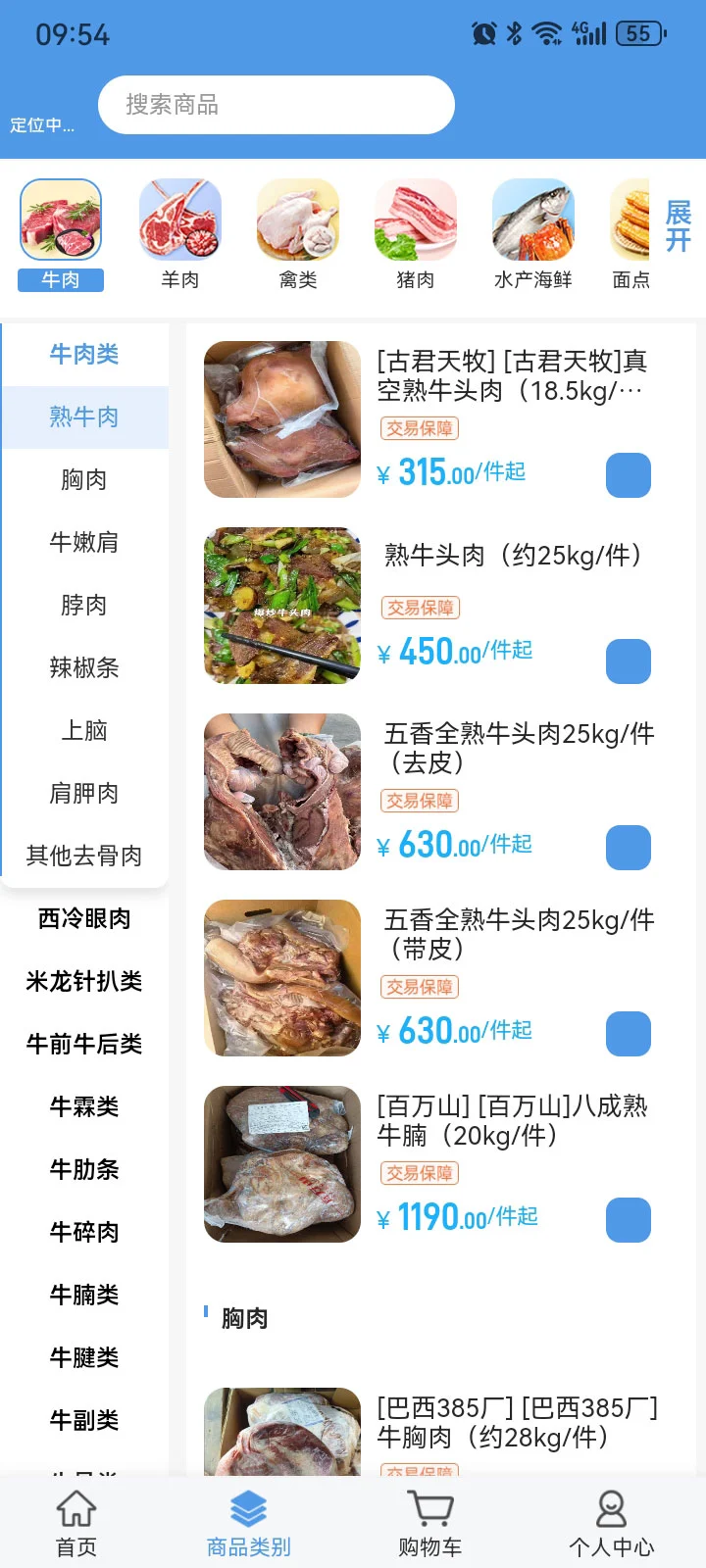This screenshot has height=1568, width=706.
Task: Open the 交易保障 badge on 五香全熟牛头肉
Action: tap(419, 801)
